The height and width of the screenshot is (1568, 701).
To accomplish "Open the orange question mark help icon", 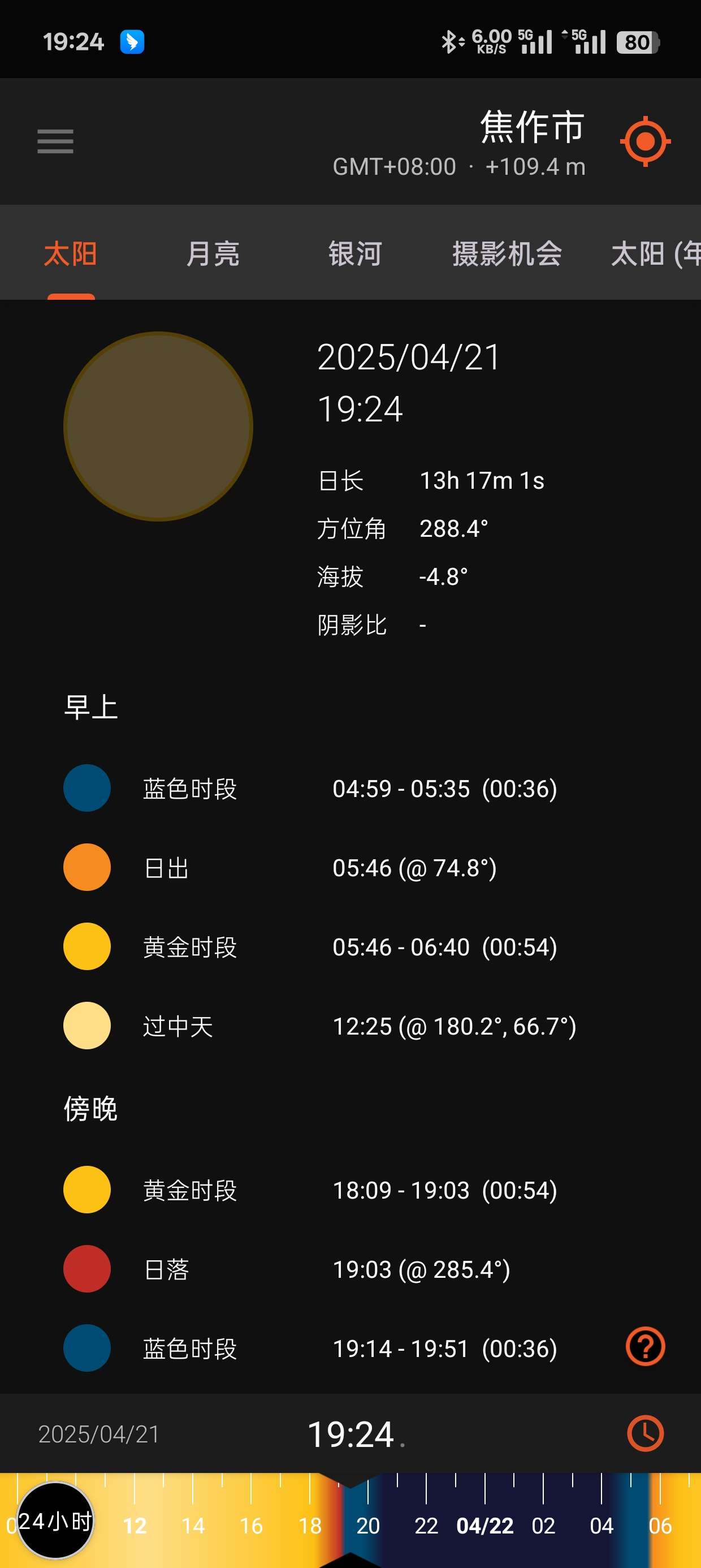I will point(645,1346).
